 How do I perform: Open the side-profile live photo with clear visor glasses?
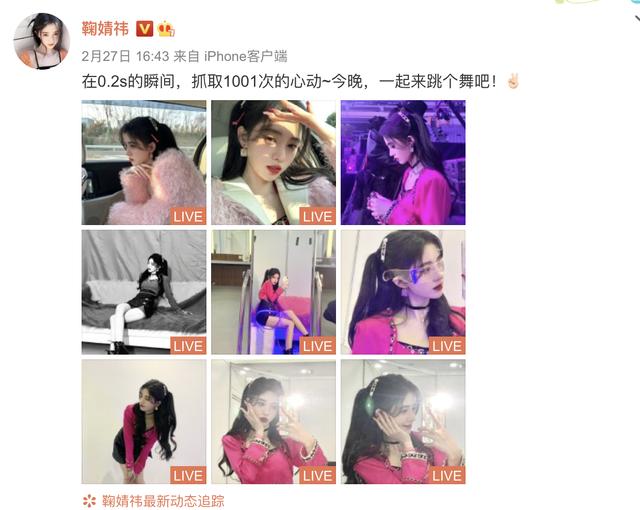pyautogui.click(x=403, y=292)
